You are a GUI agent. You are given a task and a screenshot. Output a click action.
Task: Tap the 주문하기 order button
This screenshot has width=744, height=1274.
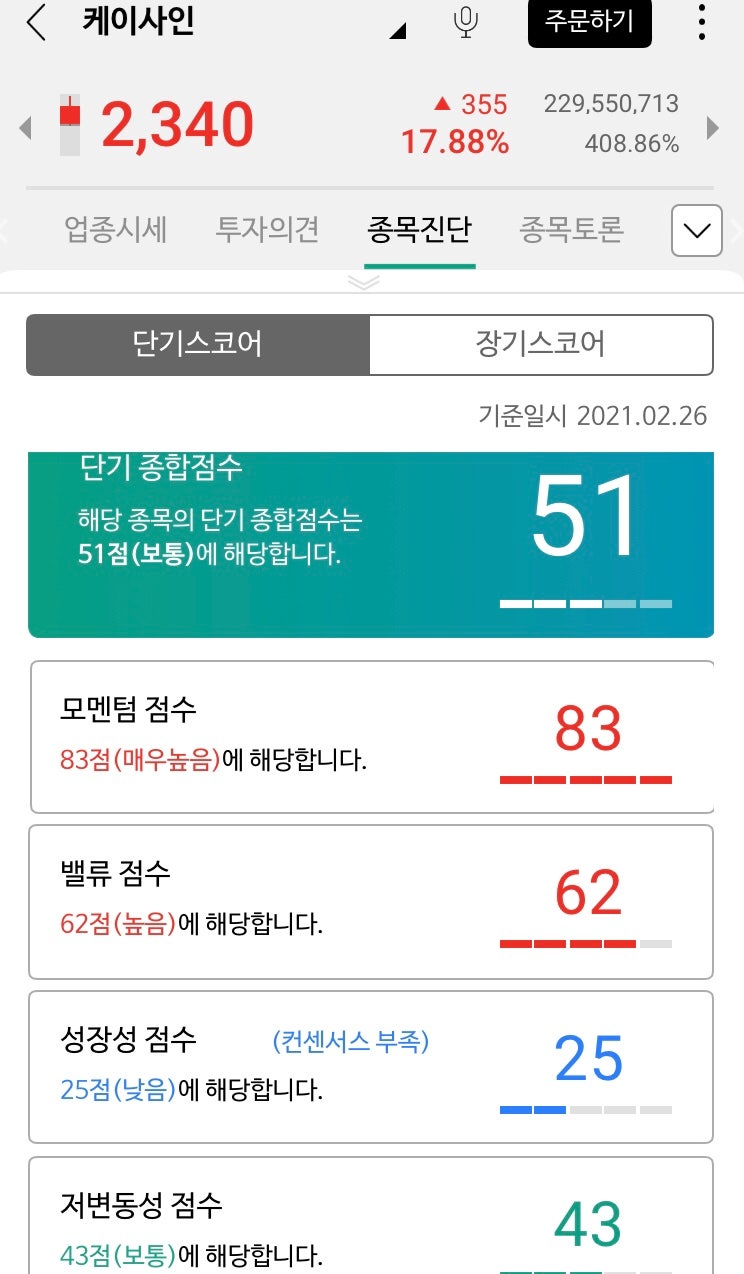coord(590,23)
